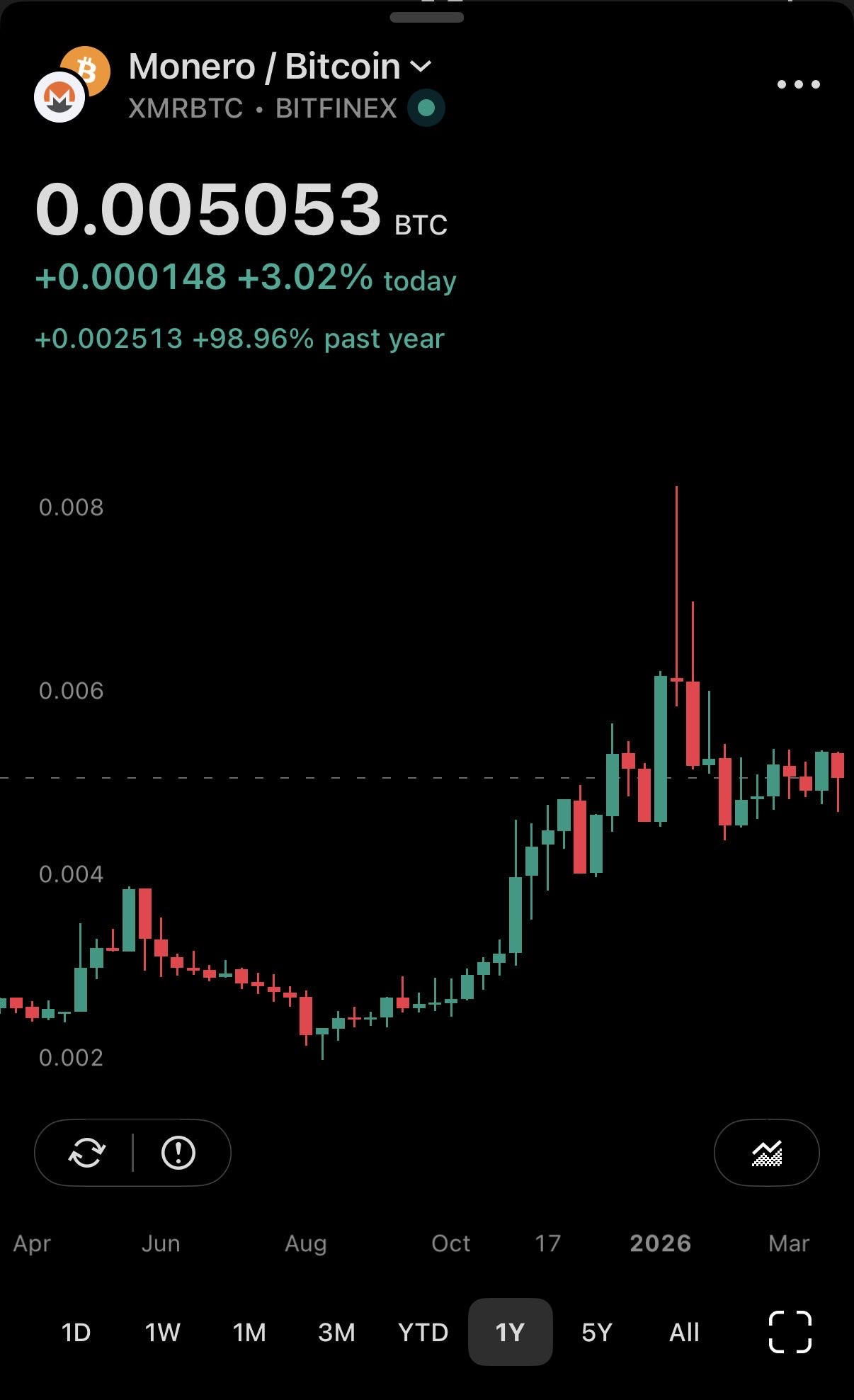The width and height of the screenshot is (854, 1400).
Task: View the All time range
Action: click(x=684, y=1333)
